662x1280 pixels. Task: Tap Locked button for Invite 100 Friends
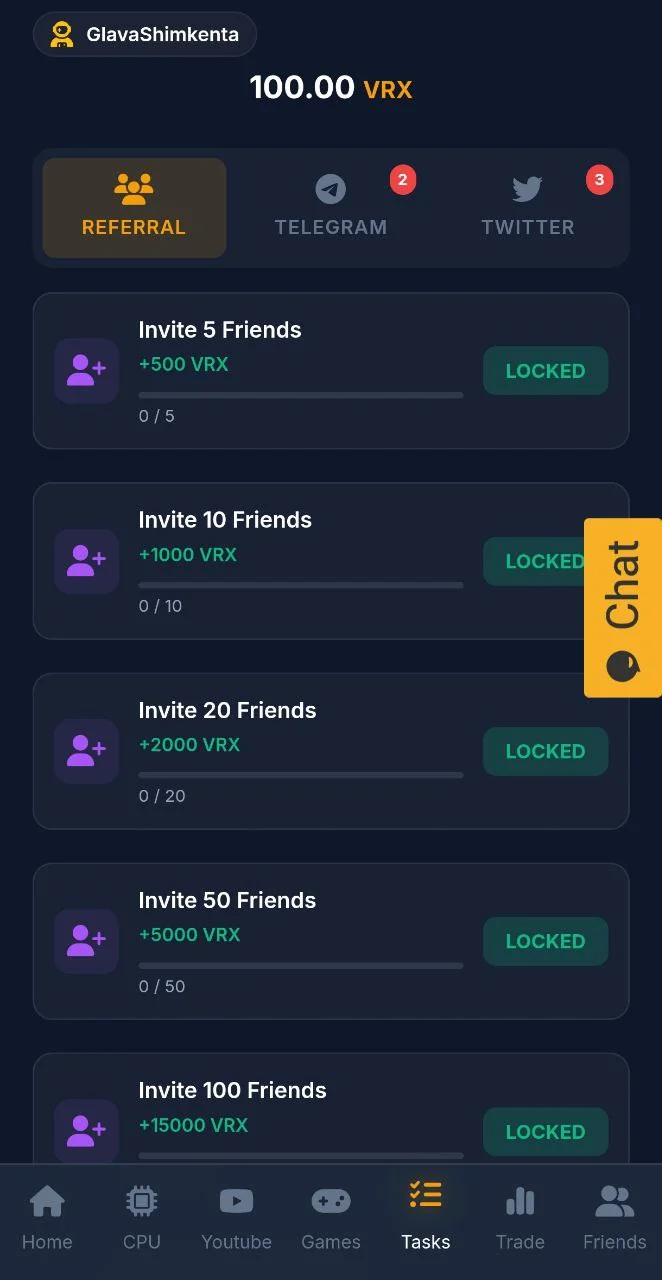tap(545, 1132)
